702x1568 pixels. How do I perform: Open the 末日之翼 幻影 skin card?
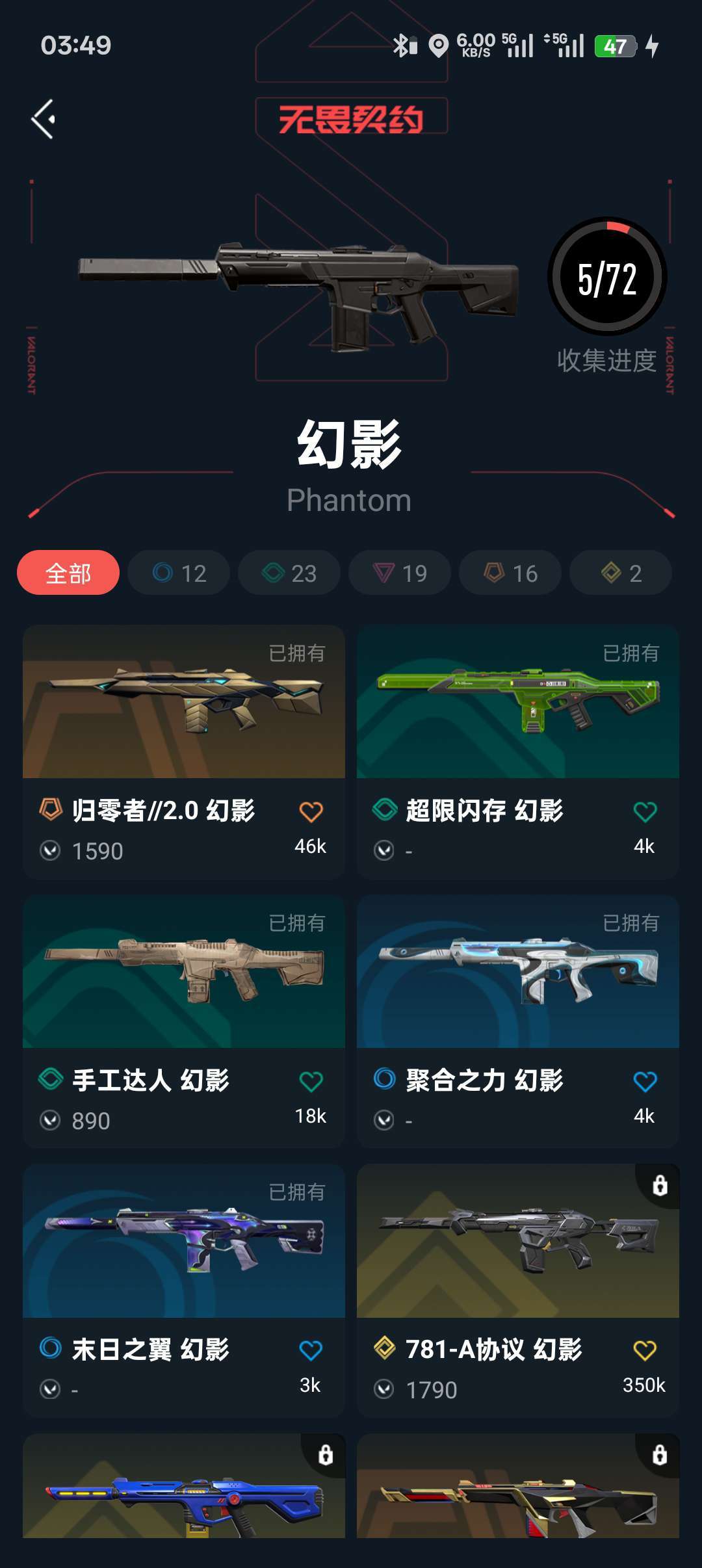[x=184, y=1242]
